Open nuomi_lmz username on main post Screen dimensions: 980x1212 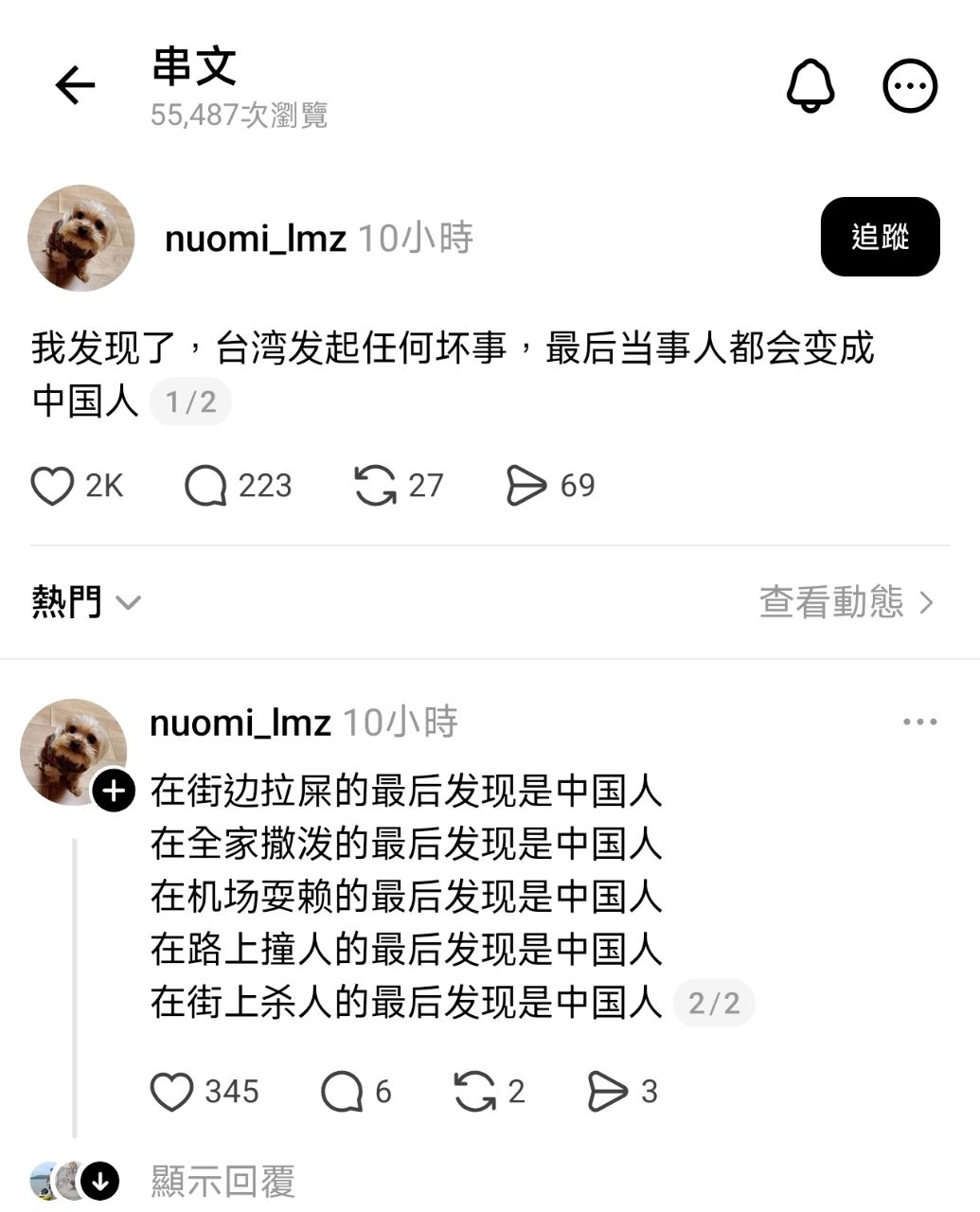point(256,238)
